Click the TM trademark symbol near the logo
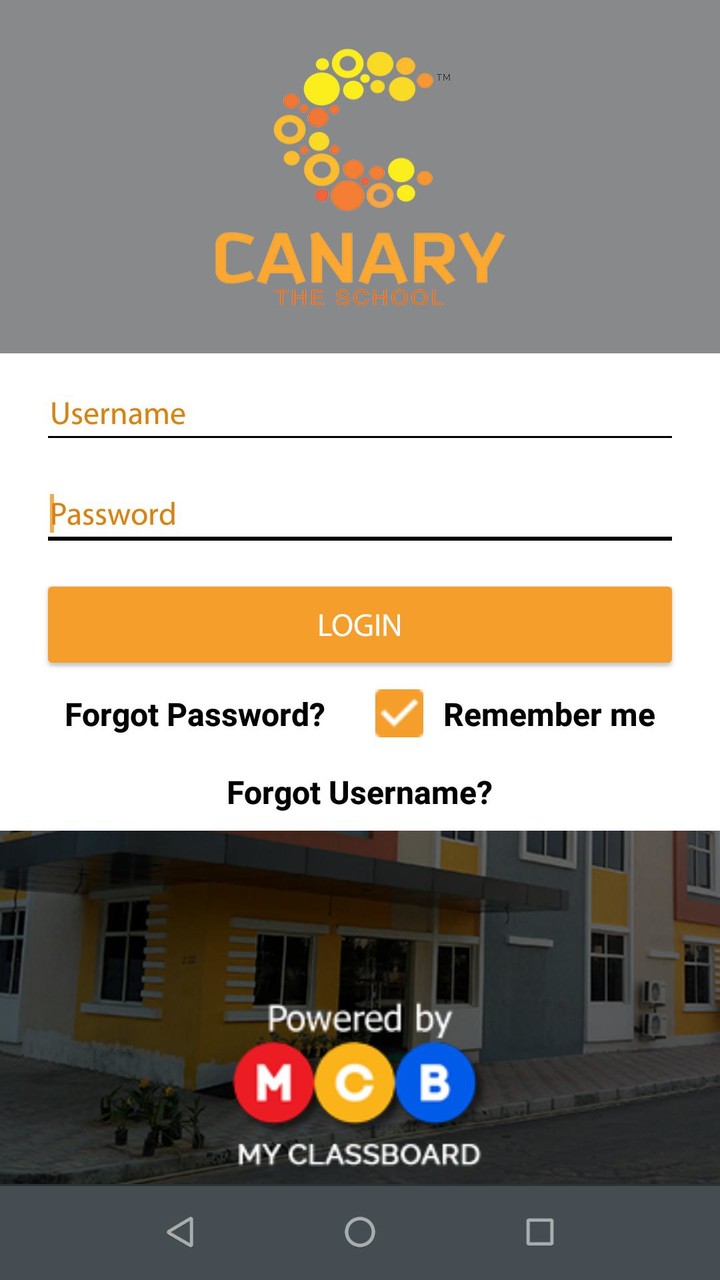This screenshot has width=720, height=1280. point(445,76)
